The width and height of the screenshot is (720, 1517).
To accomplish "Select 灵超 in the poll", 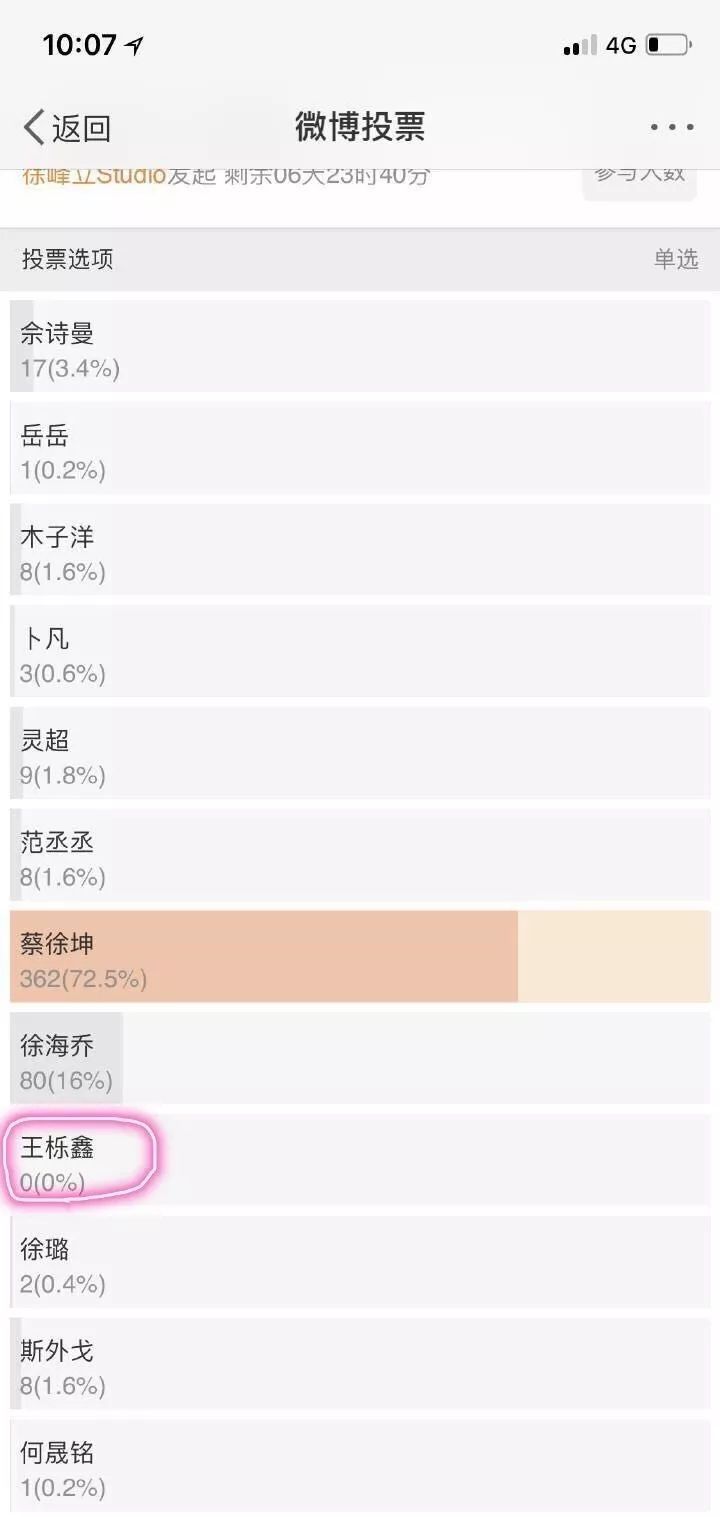I will [x=360, y=753].
